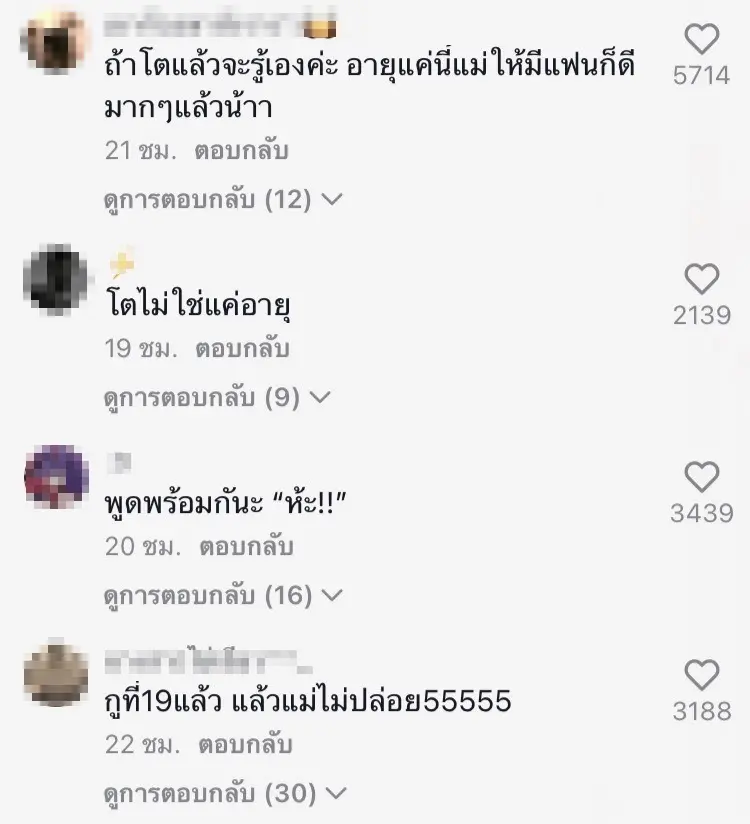Screen dimensions: 750x824
Task: Open profile picture of first commenter
Action: (56, 42)
